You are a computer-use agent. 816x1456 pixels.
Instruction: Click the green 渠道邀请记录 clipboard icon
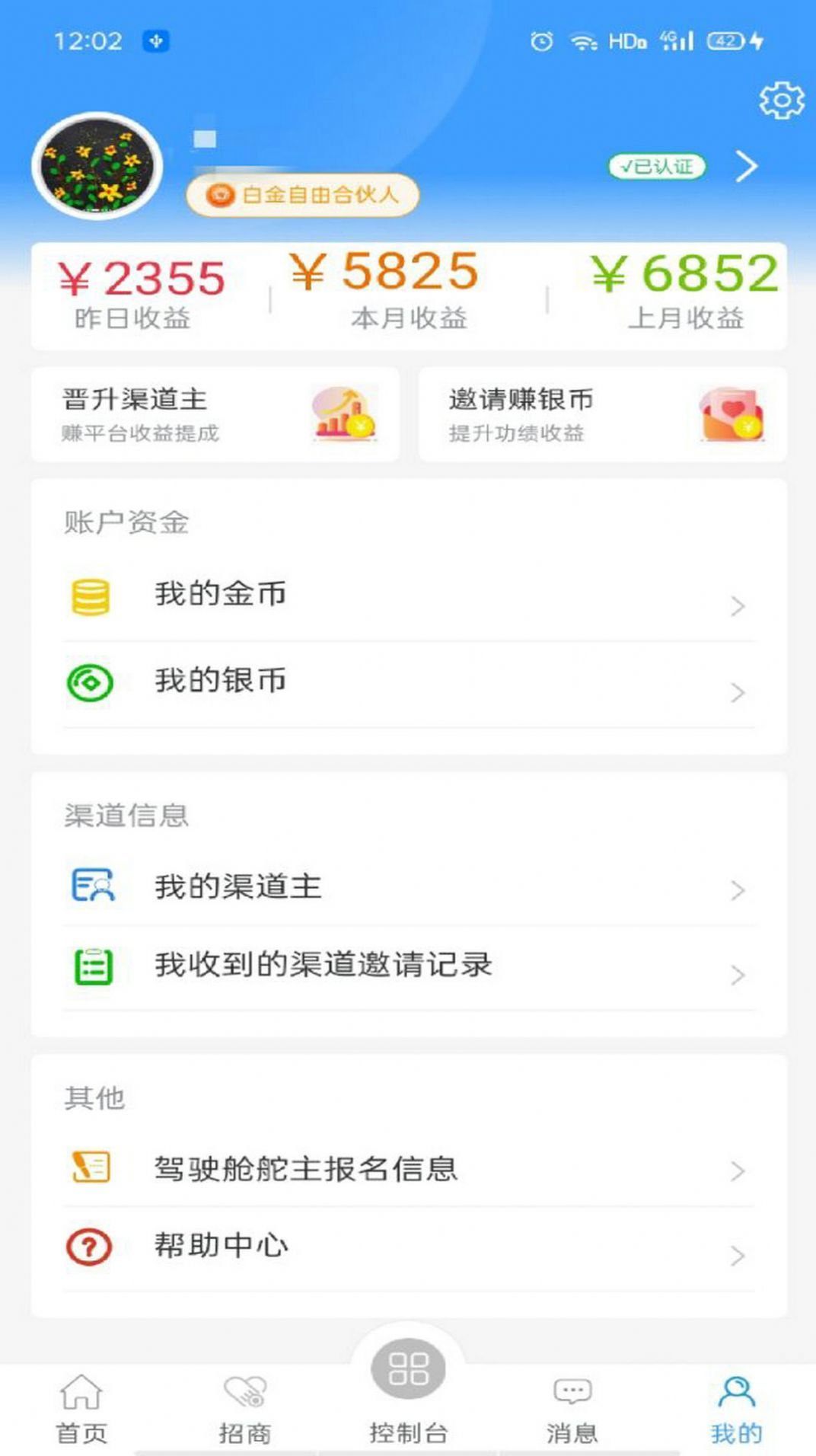pos(91,966)
